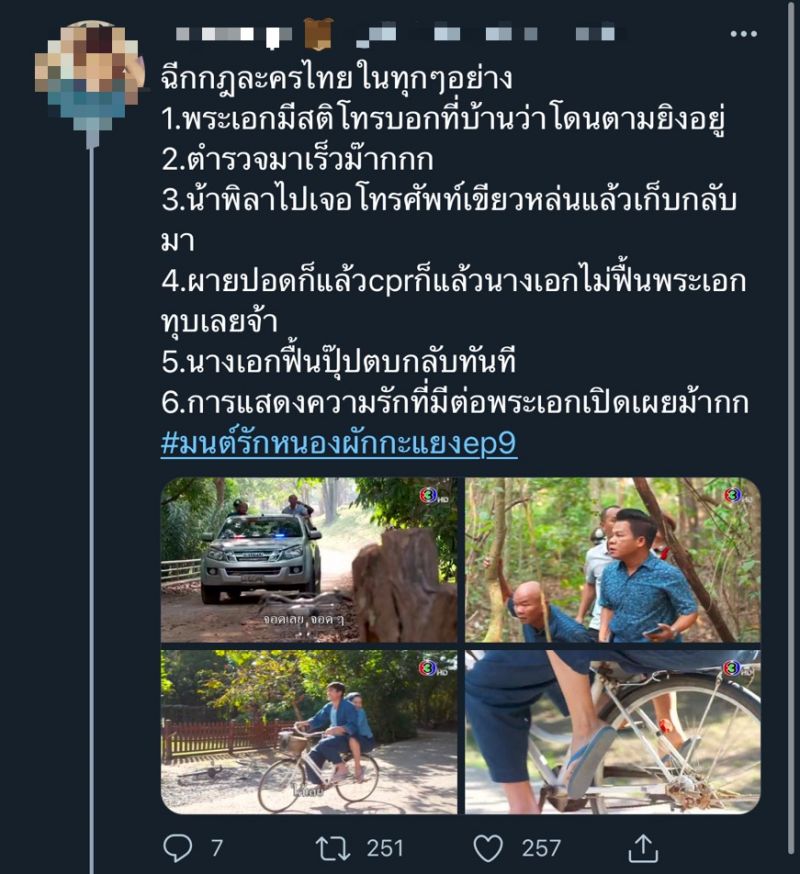Open the photo of two people cycling
This screenshot has height=874, width=800.
(x=308, y=731)
